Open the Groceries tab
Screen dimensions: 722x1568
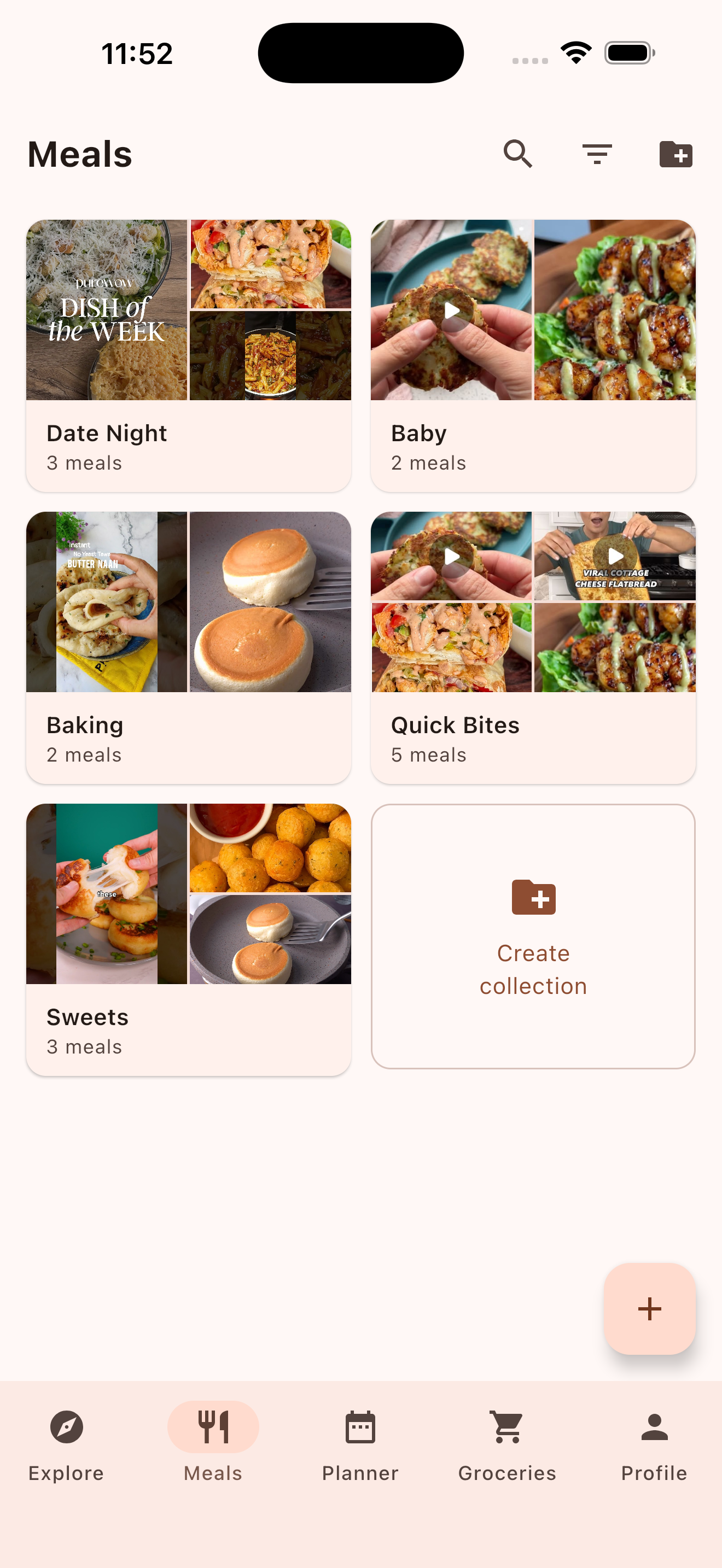click(x=507, y=1445)
